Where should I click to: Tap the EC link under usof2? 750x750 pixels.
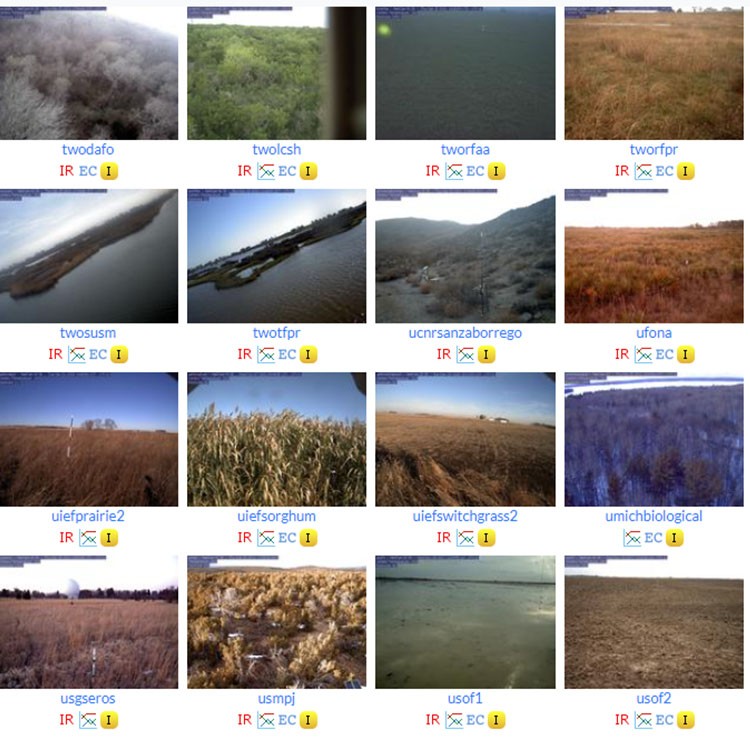[x=664, y=720]
